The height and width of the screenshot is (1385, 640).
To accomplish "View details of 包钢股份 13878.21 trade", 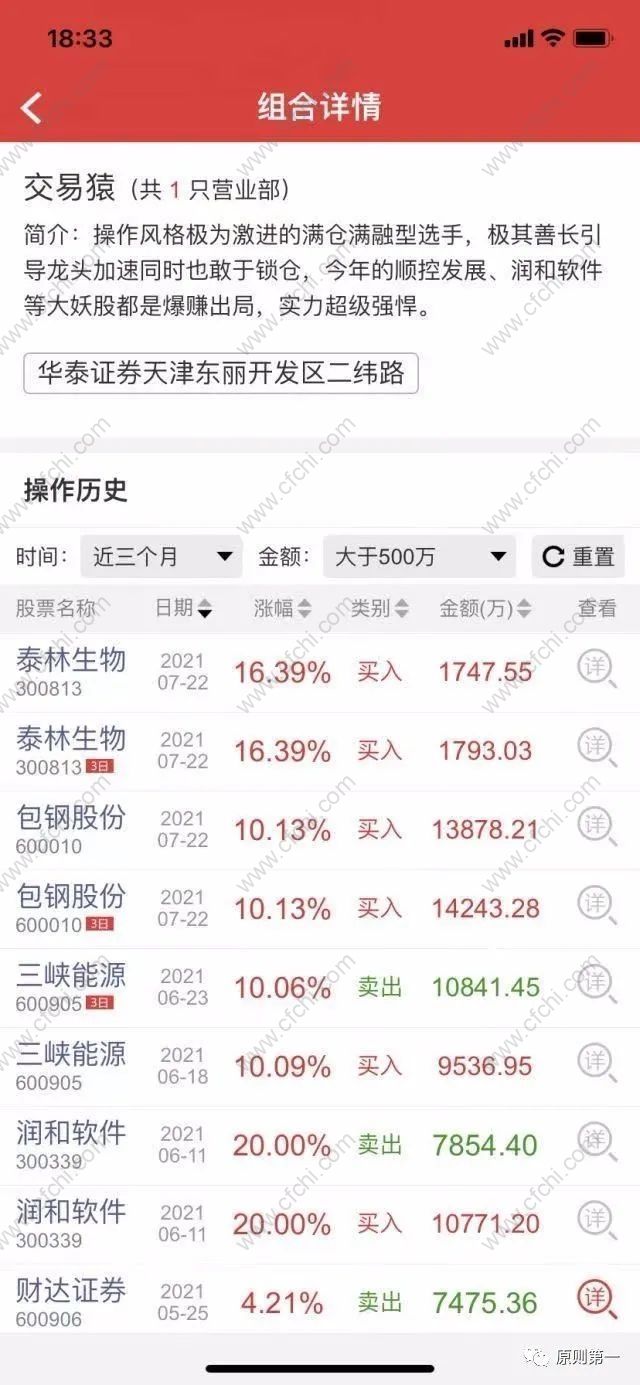I will 596,826.
